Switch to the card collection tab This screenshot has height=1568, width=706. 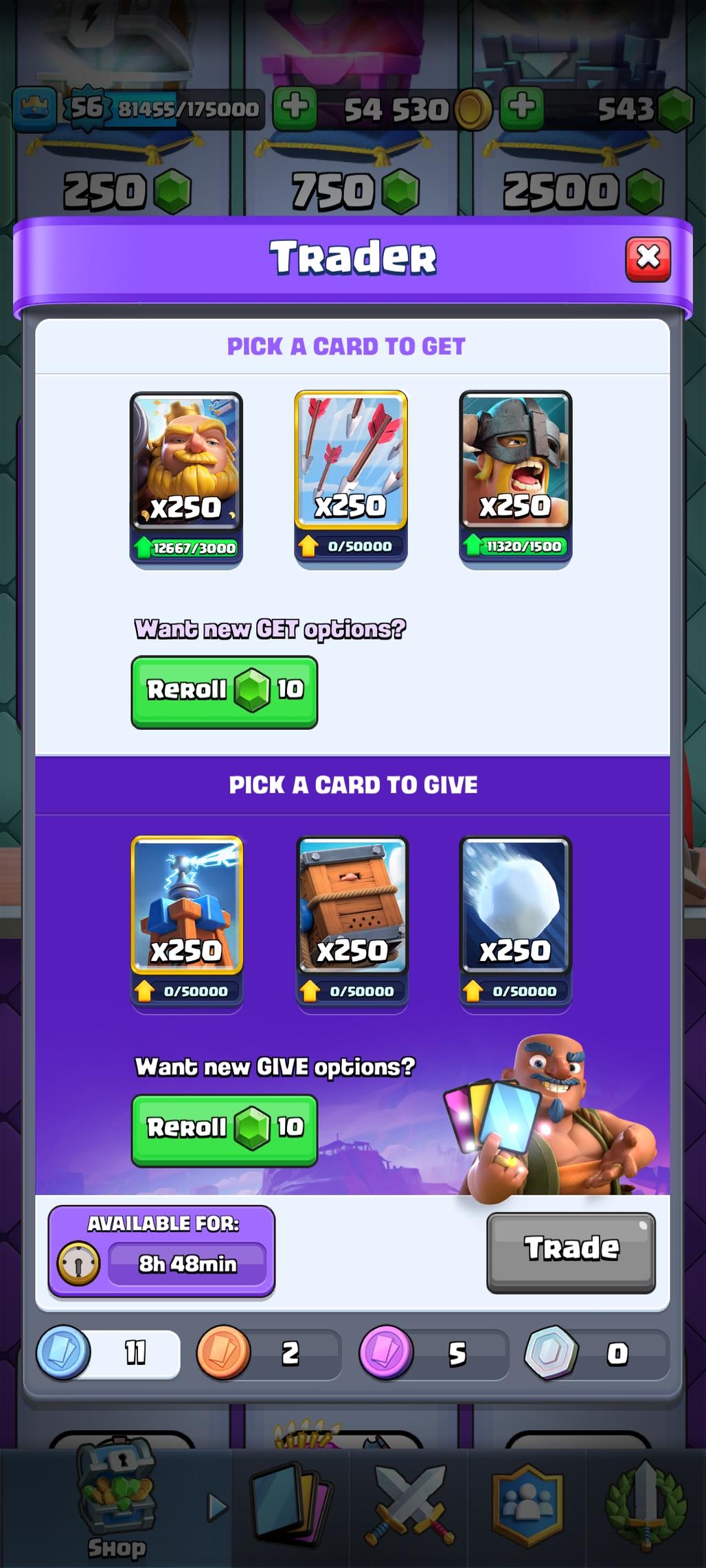pos(291,1506)
